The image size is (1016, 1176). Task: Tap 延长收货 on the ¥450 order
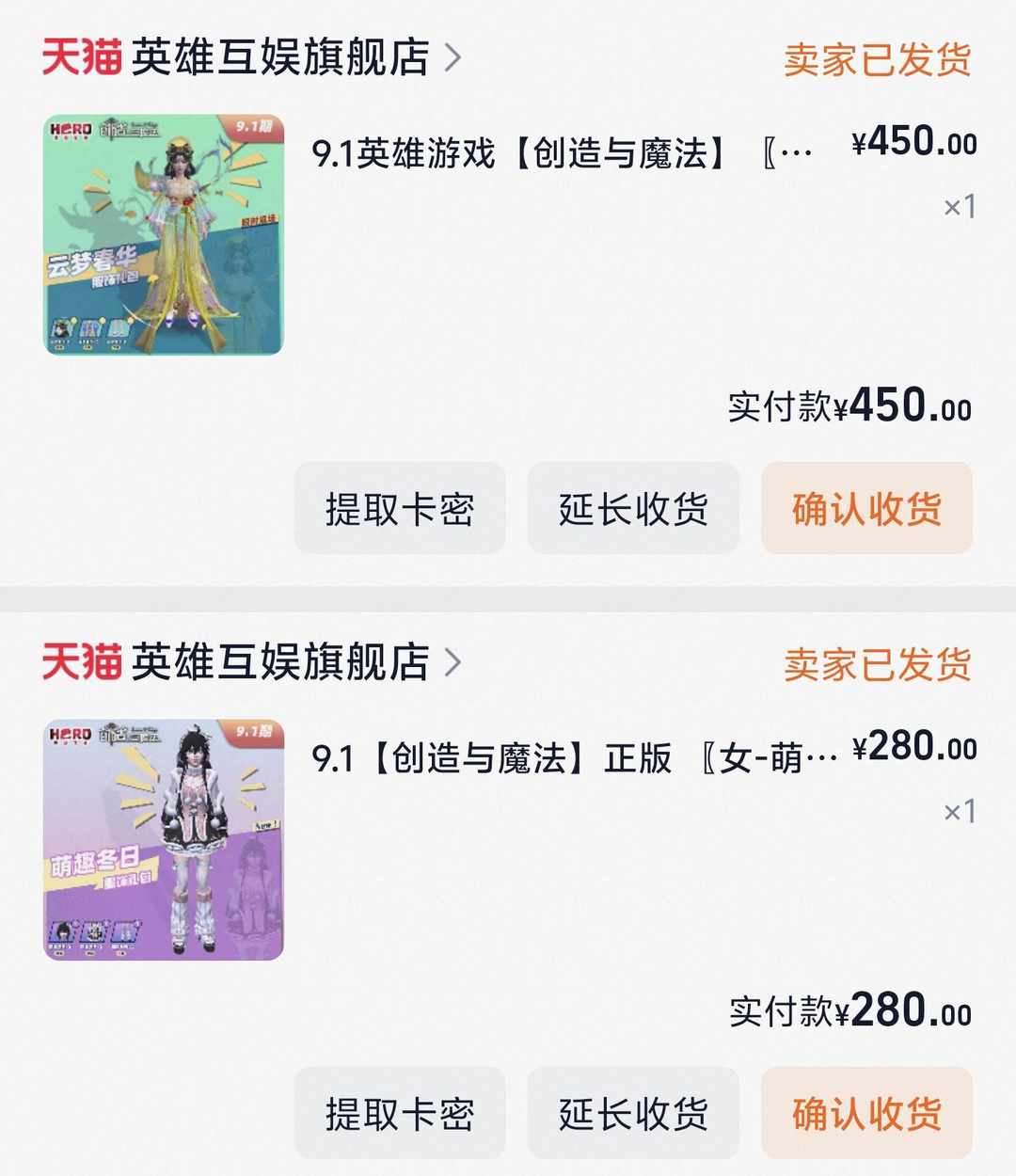pos(633,508)
